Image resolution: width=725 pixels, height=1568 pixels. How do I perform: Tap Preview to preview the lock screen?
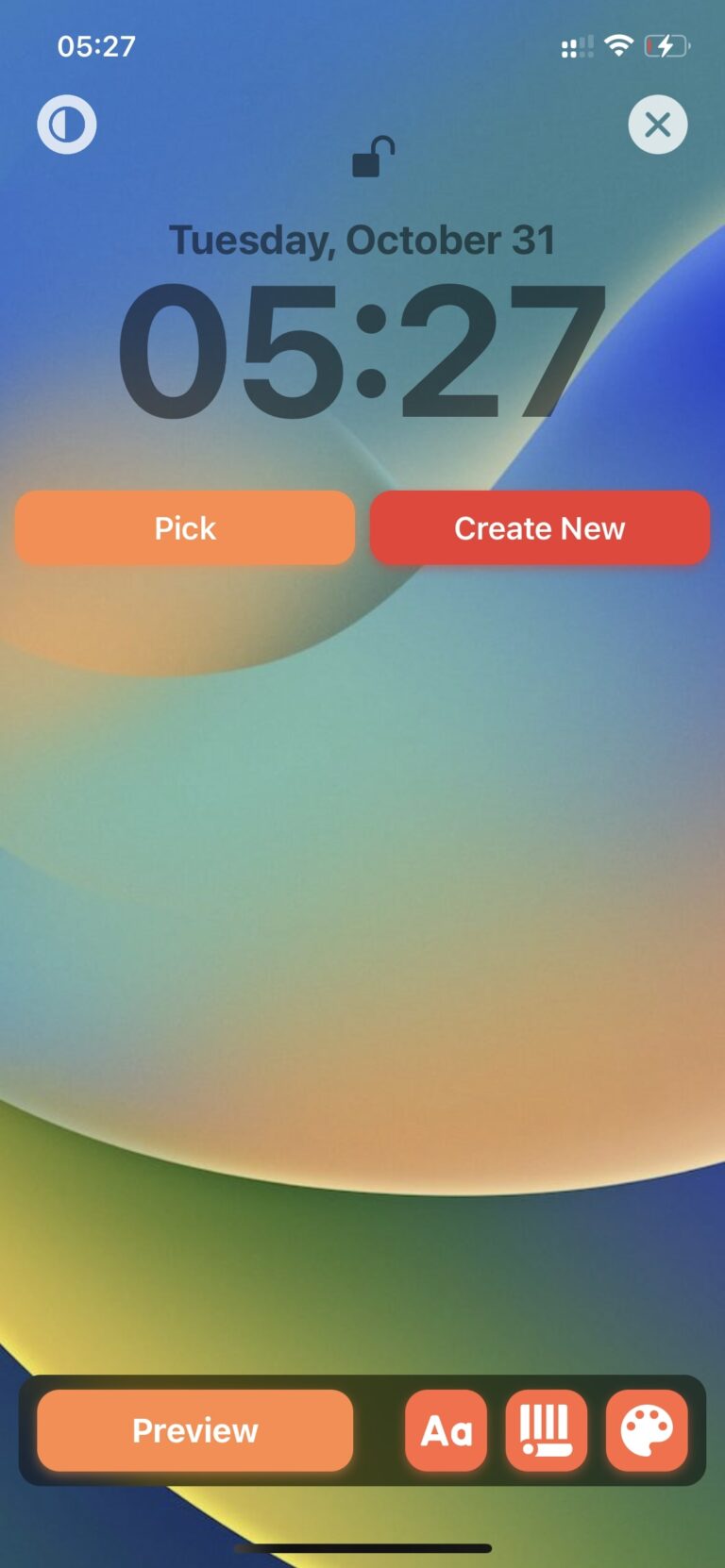(x=194, y=1431)
